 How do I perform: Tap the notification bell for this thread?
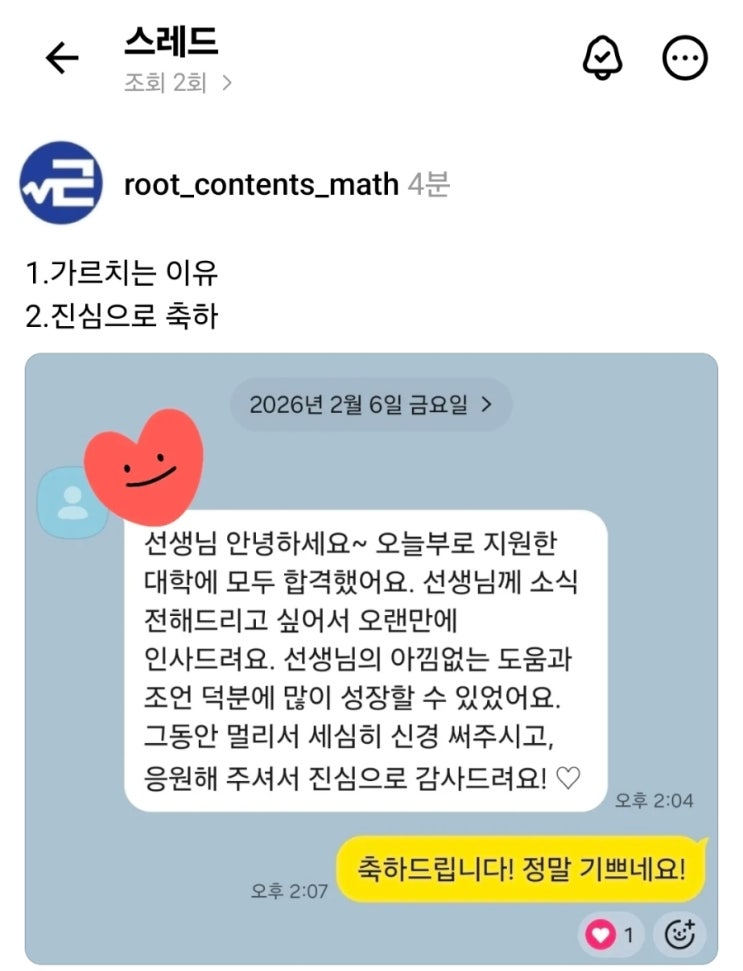pos(602,60)
